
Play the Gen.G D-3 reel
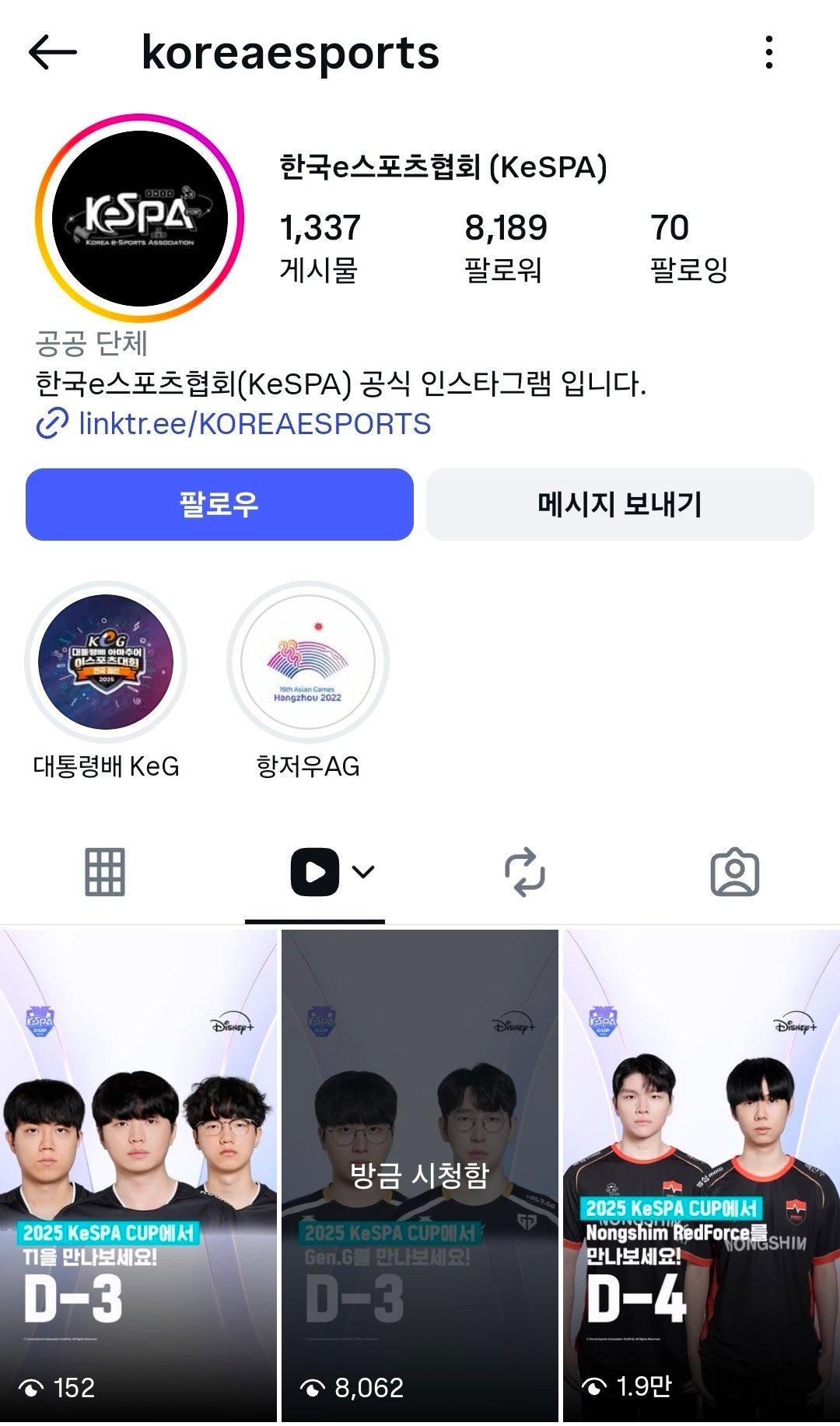(420, 1175)
